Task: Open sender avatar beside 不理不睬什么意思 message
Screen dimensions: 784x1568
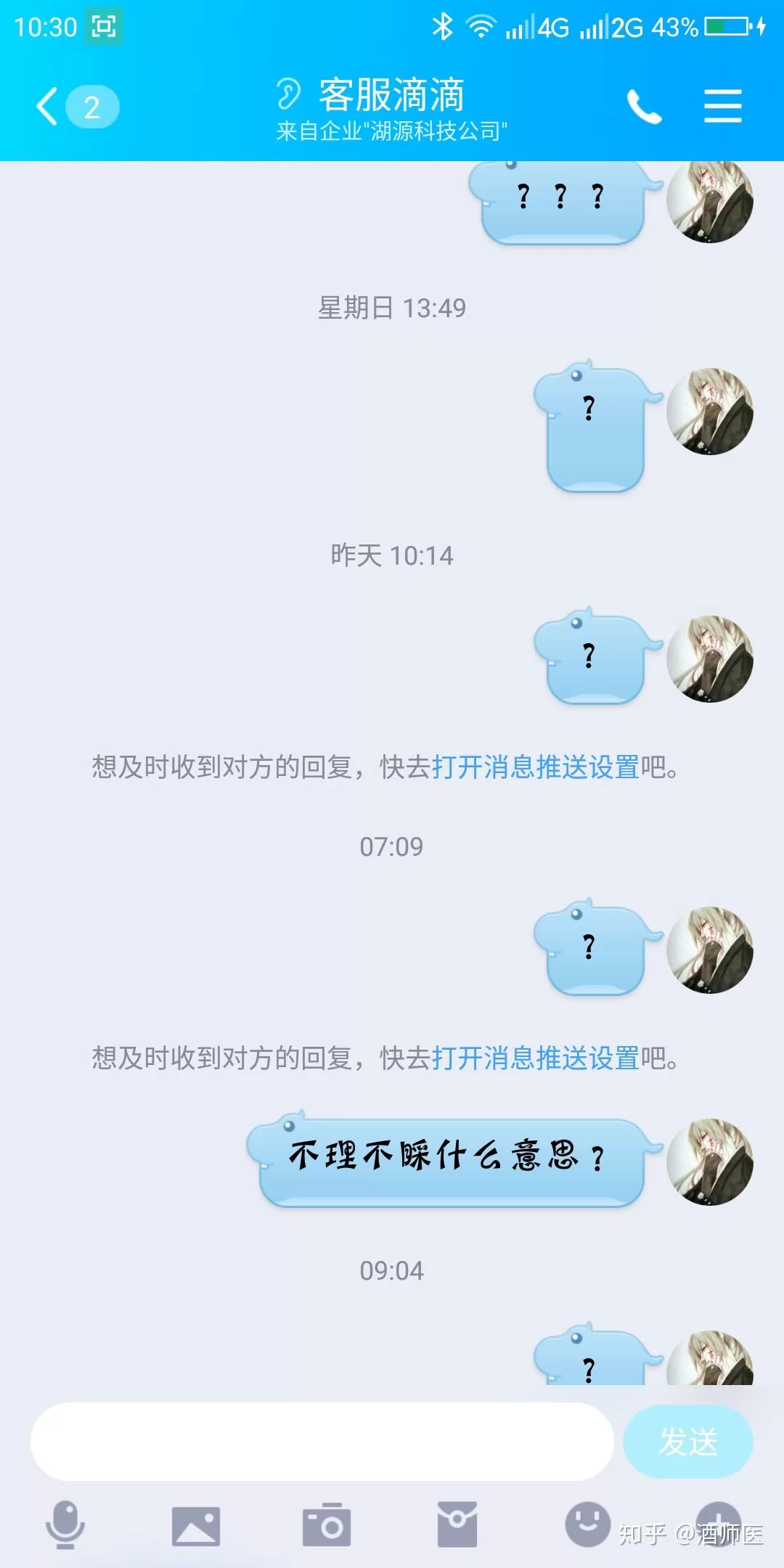Action: tap(709, 1161)
